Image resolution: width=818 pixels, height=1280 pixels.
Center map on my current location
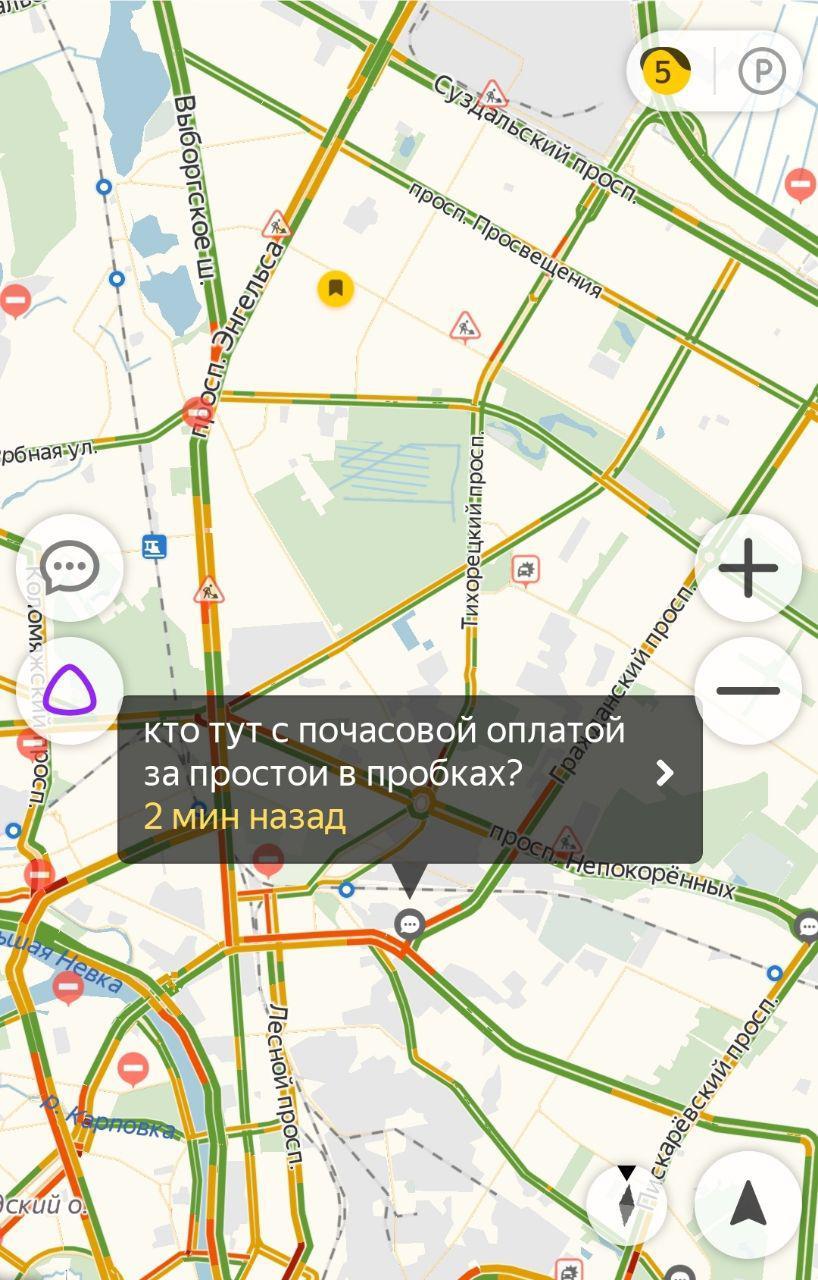[748, 1204]
